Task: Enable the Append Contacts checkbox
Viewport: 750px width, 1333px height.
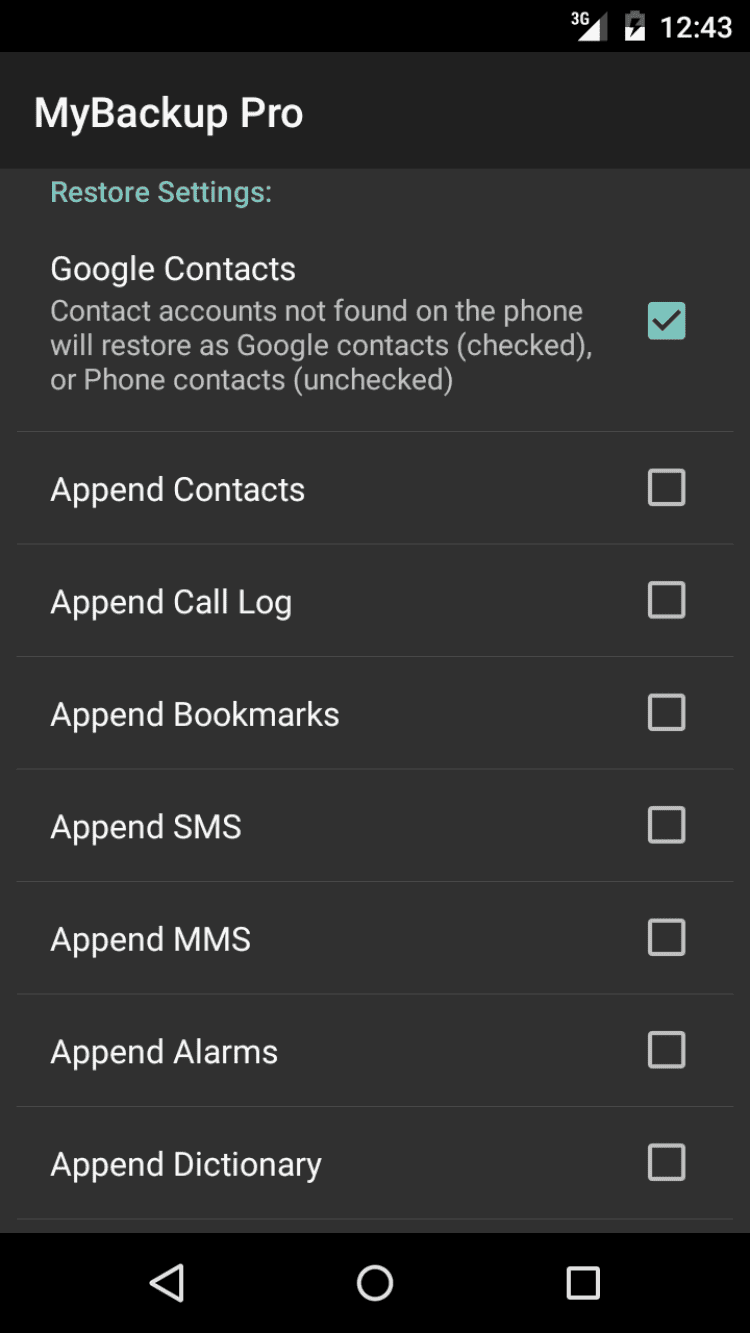Action: point(666,488)
